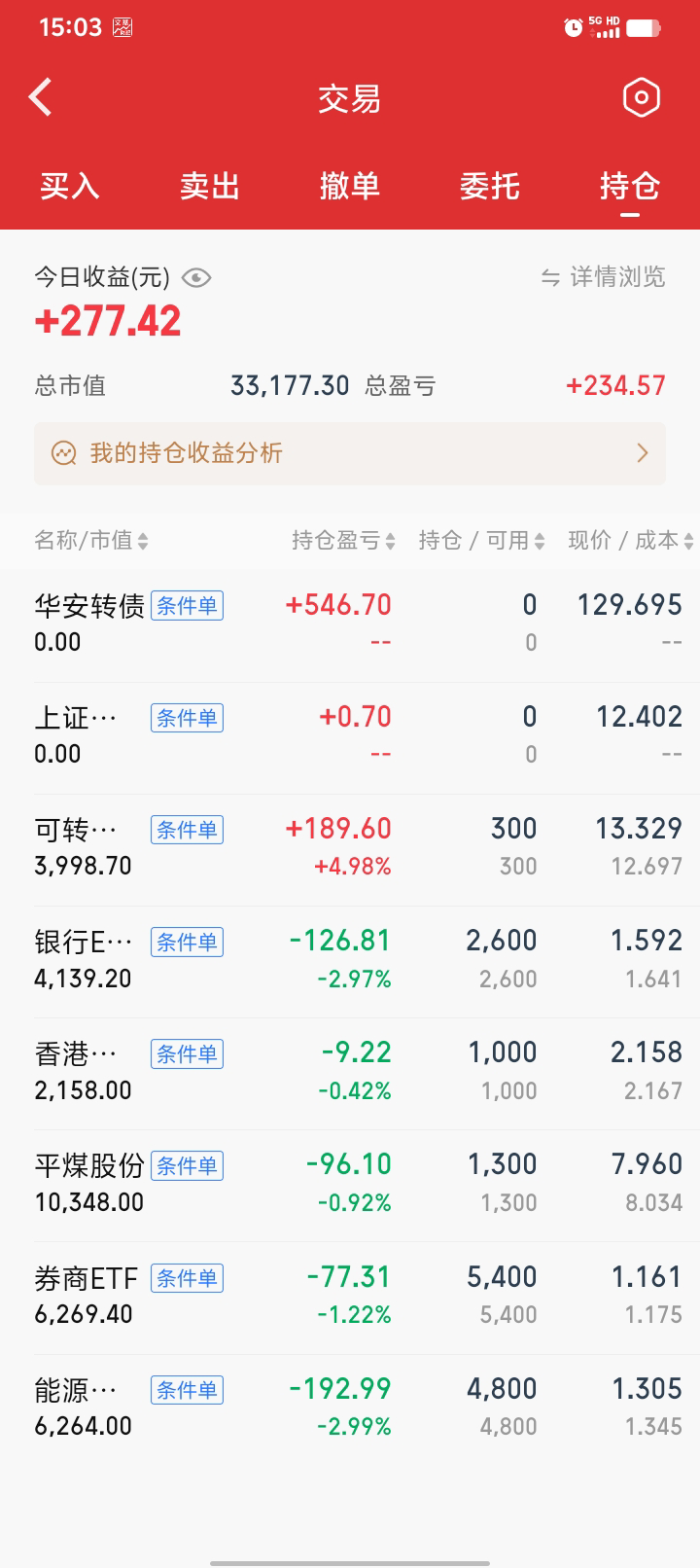The height and width of the screenshot is (1568, 700).
Task: Go back from the 交易 screen
Action: point(41,97)
